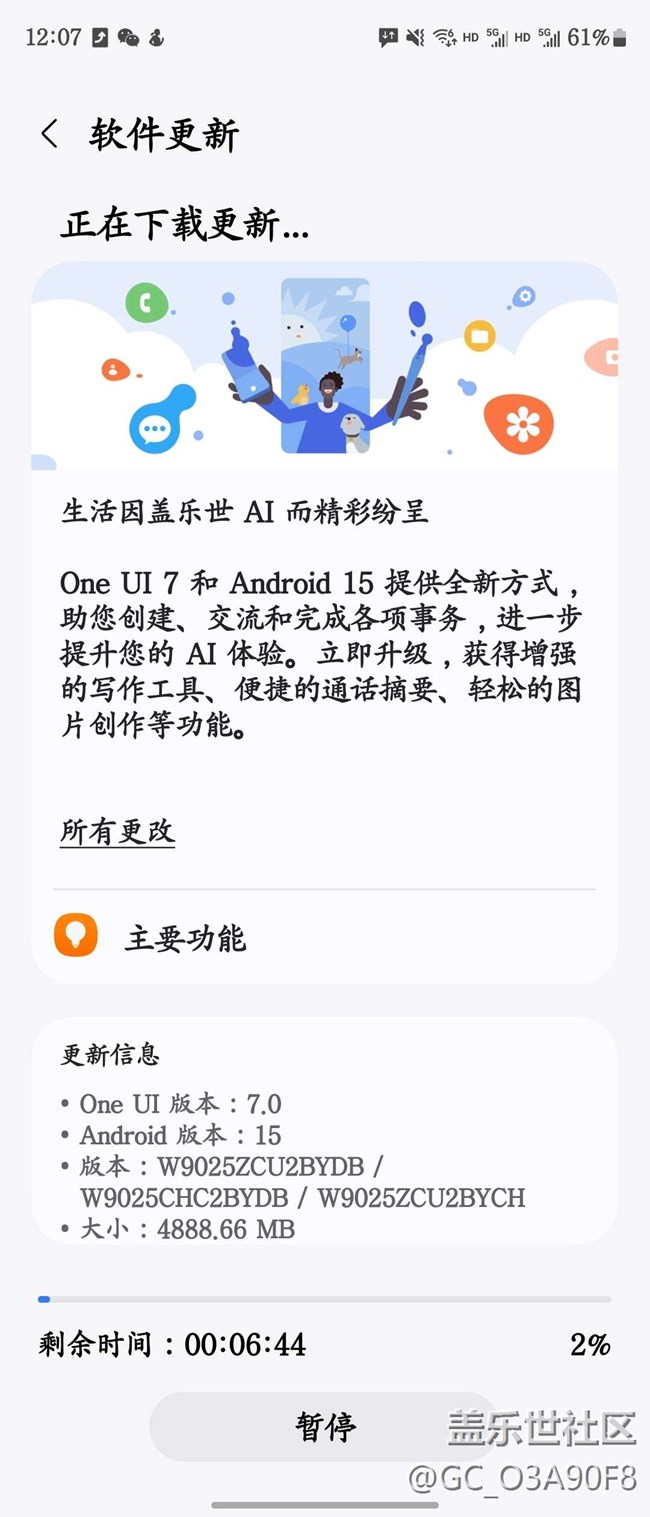Open the 所有更改 link
This screenshot has width=650, height=1517.
coord(117,831)
